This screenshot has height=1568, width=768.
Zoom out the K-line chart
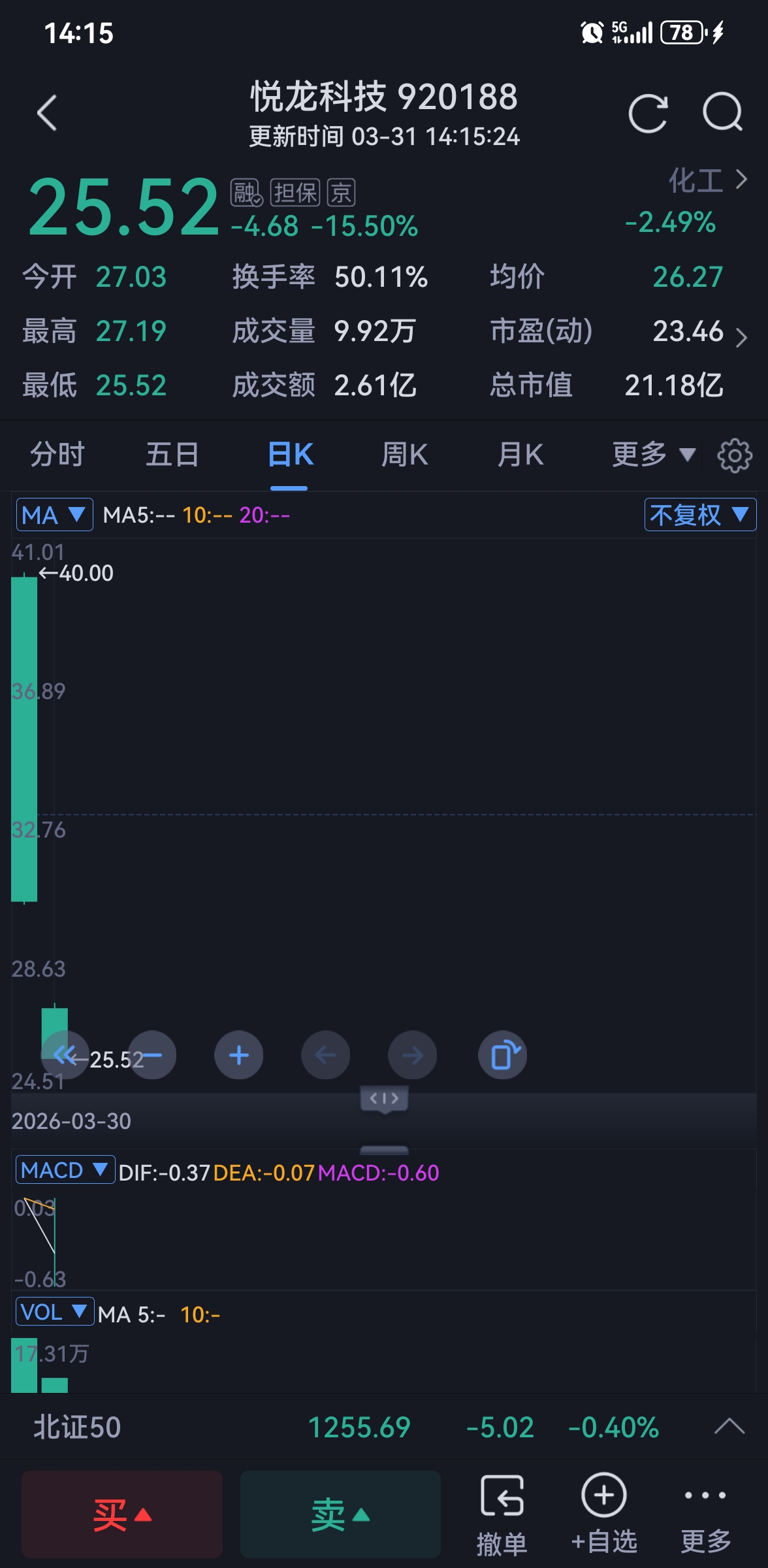(152, 1055)
